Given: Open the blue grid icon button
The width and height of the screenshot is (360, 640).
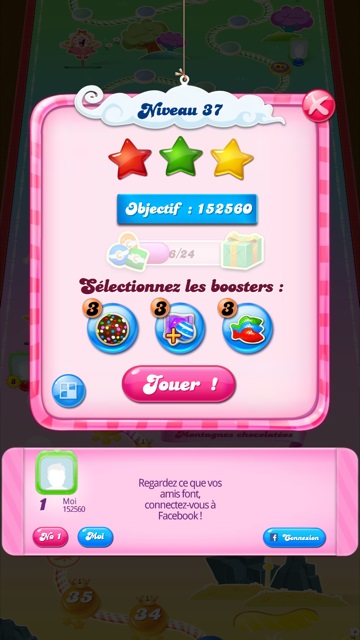Looking at the screenshot, I should coord(69,391).
